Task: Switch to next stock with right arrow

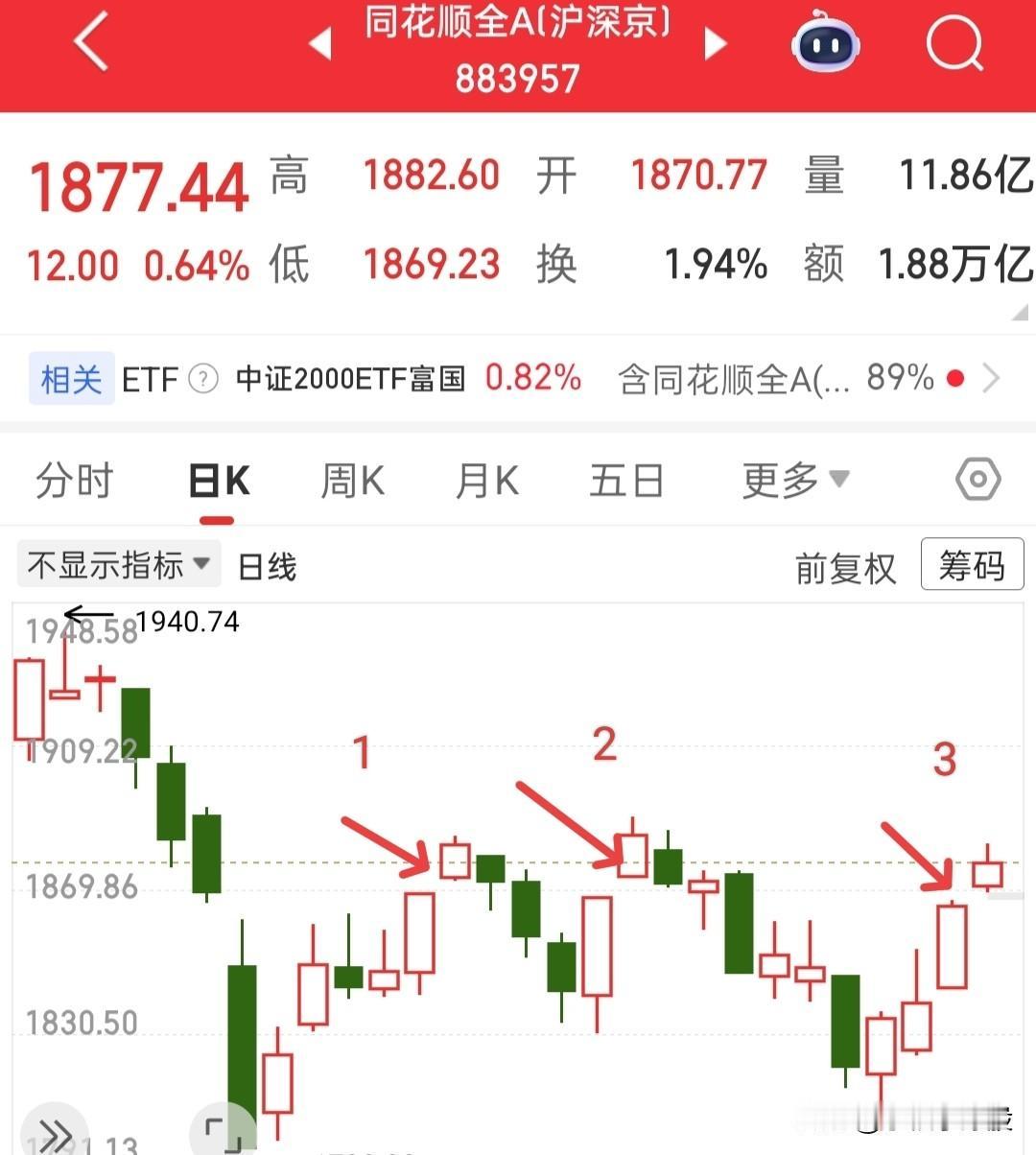Action: tap(717, 45)
